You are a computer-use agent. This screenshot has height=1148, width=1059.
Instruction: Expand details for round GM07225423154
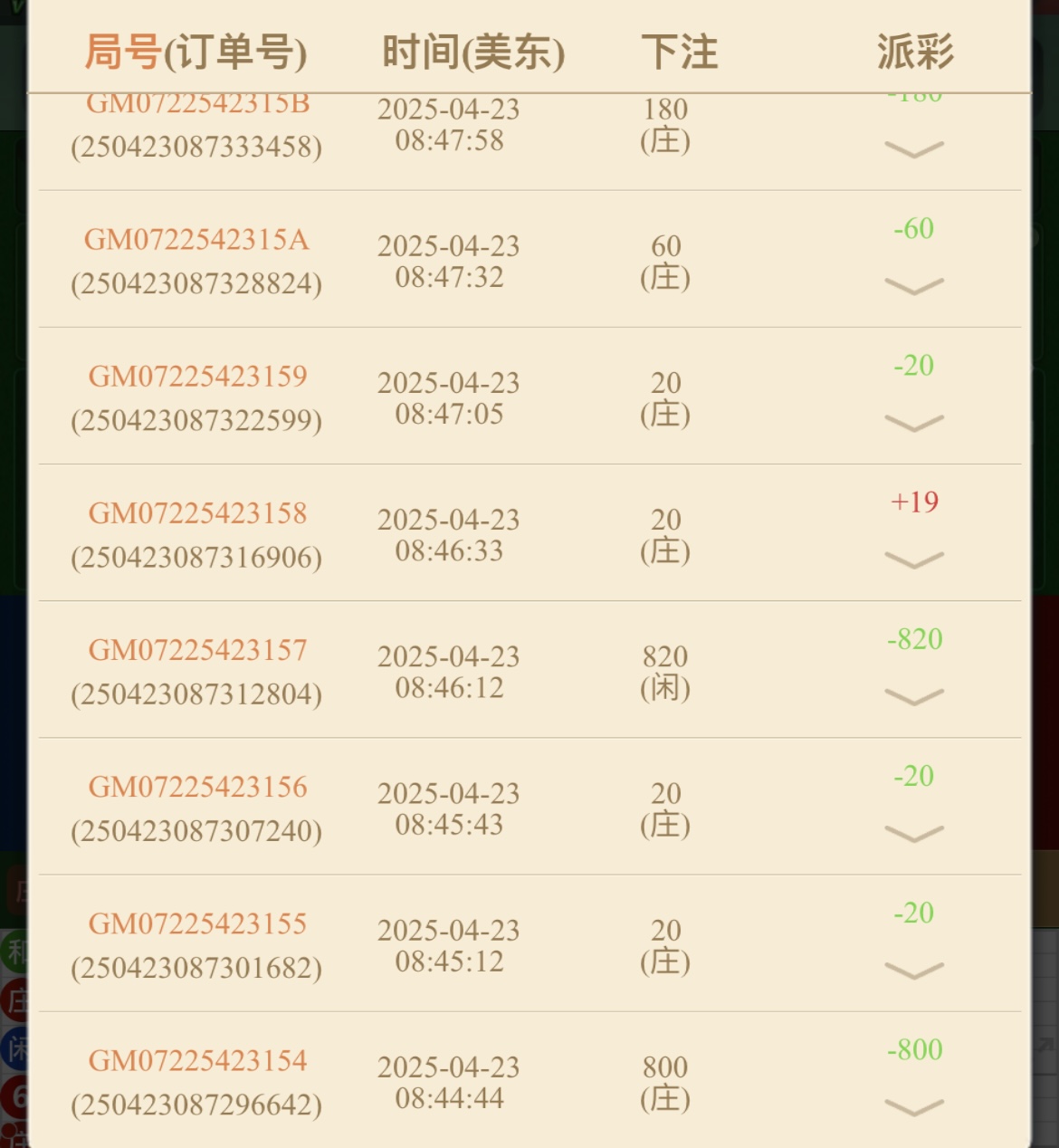click(x=913, y=1107)
